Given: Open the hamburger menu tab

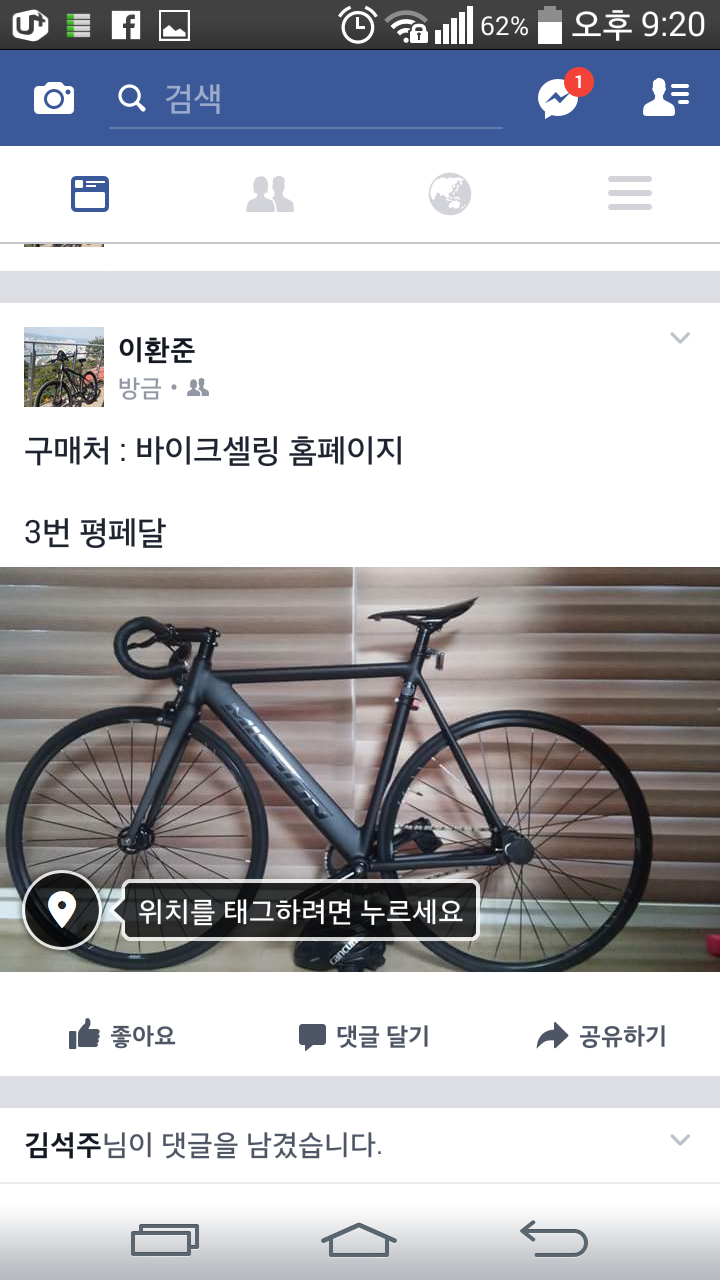Looking at the screenshot, I should 630,193.
